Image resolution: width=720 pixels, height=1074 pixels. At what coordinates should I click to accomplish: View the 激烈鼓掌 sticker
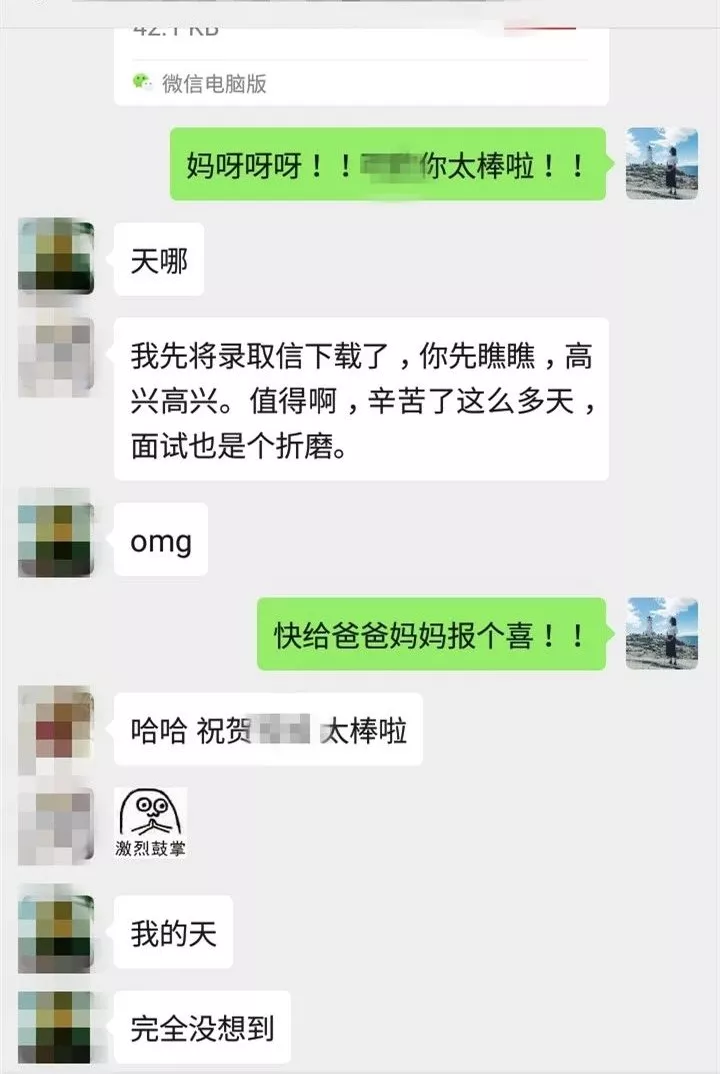point(150,824)
